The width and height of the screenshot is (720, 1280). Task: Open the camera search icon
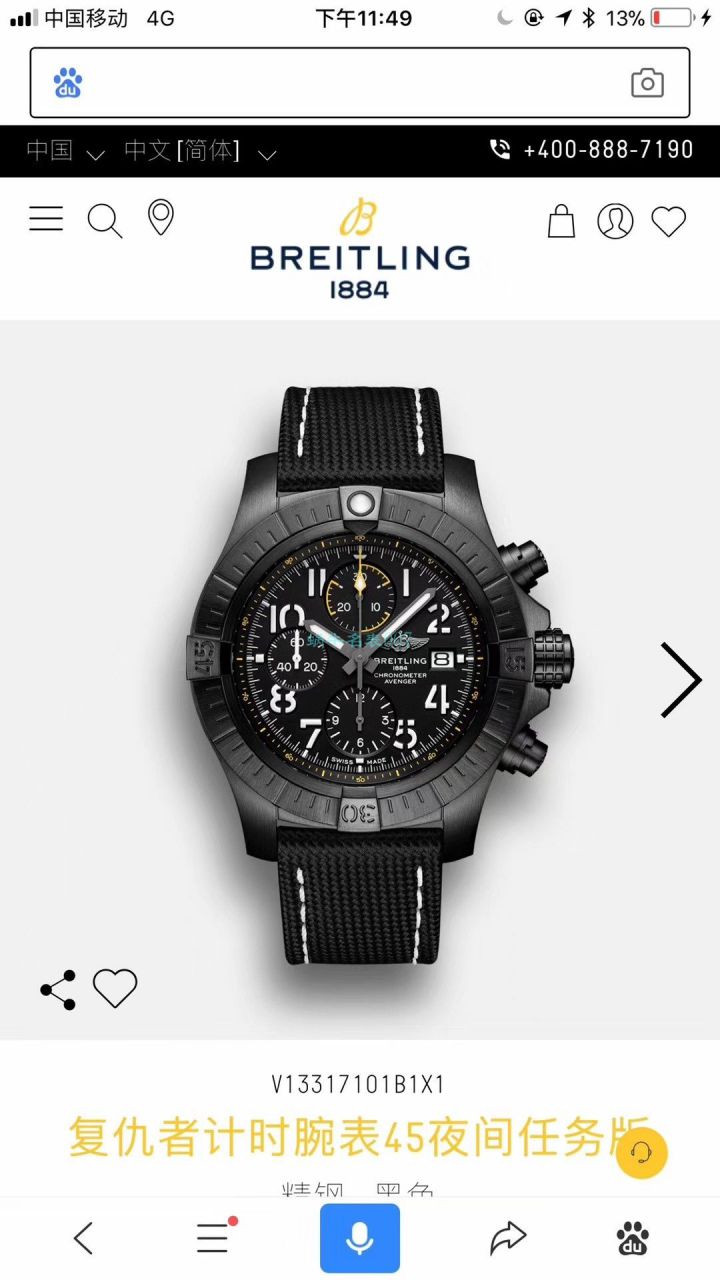(647, 83)
